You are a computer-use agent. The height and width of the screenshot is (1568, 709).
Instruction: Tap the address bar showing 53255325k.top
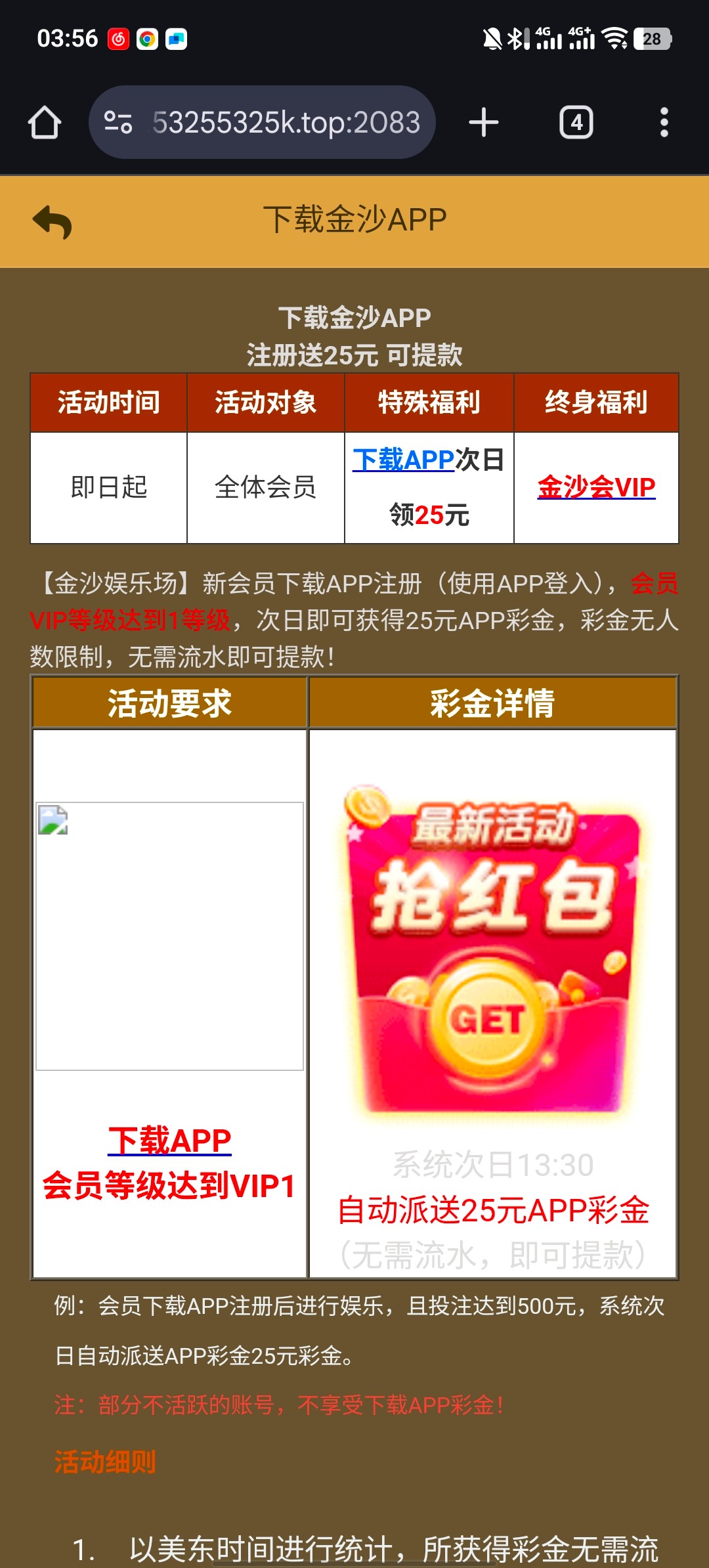coord(286,123)
